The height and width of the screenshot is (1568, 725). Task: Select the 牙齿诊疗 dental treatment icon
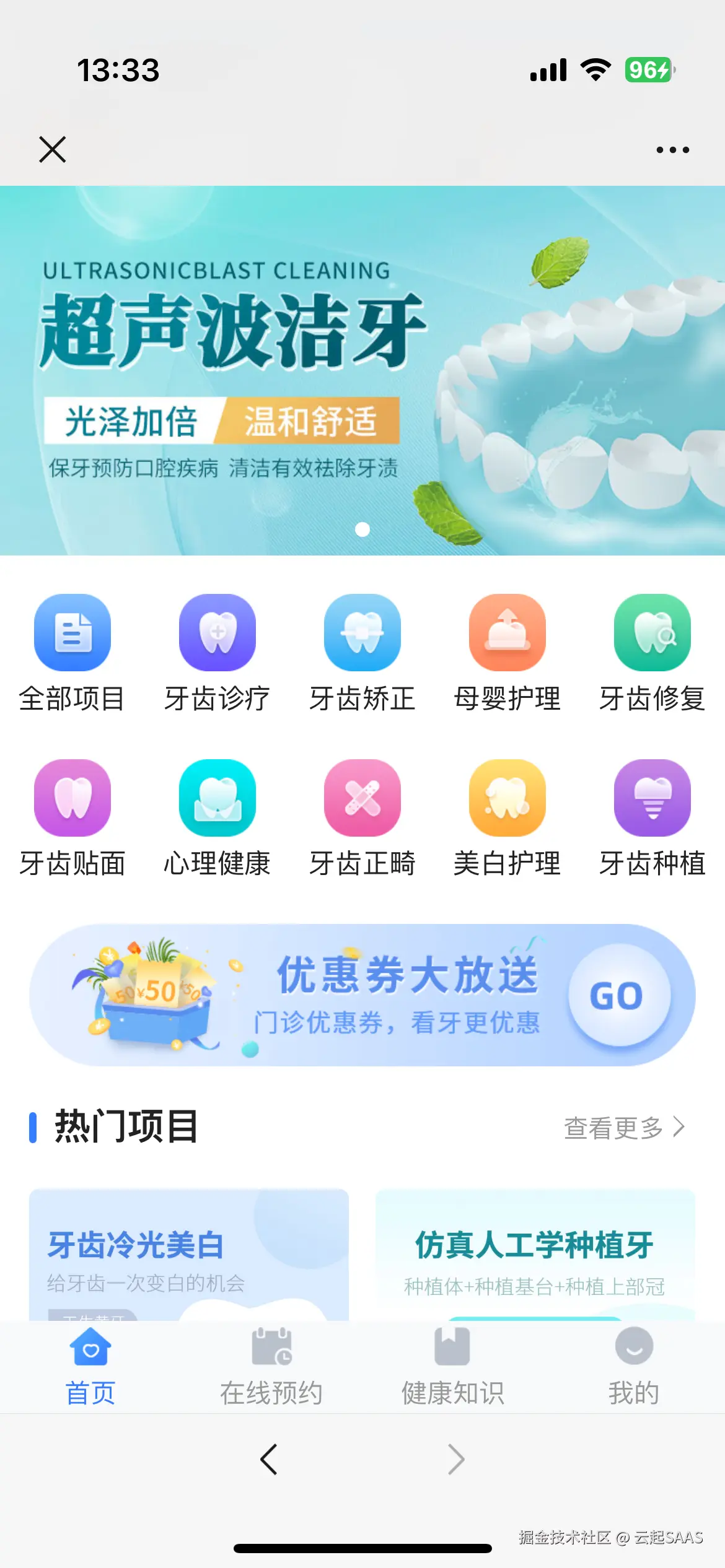click(x=217, y=633)
